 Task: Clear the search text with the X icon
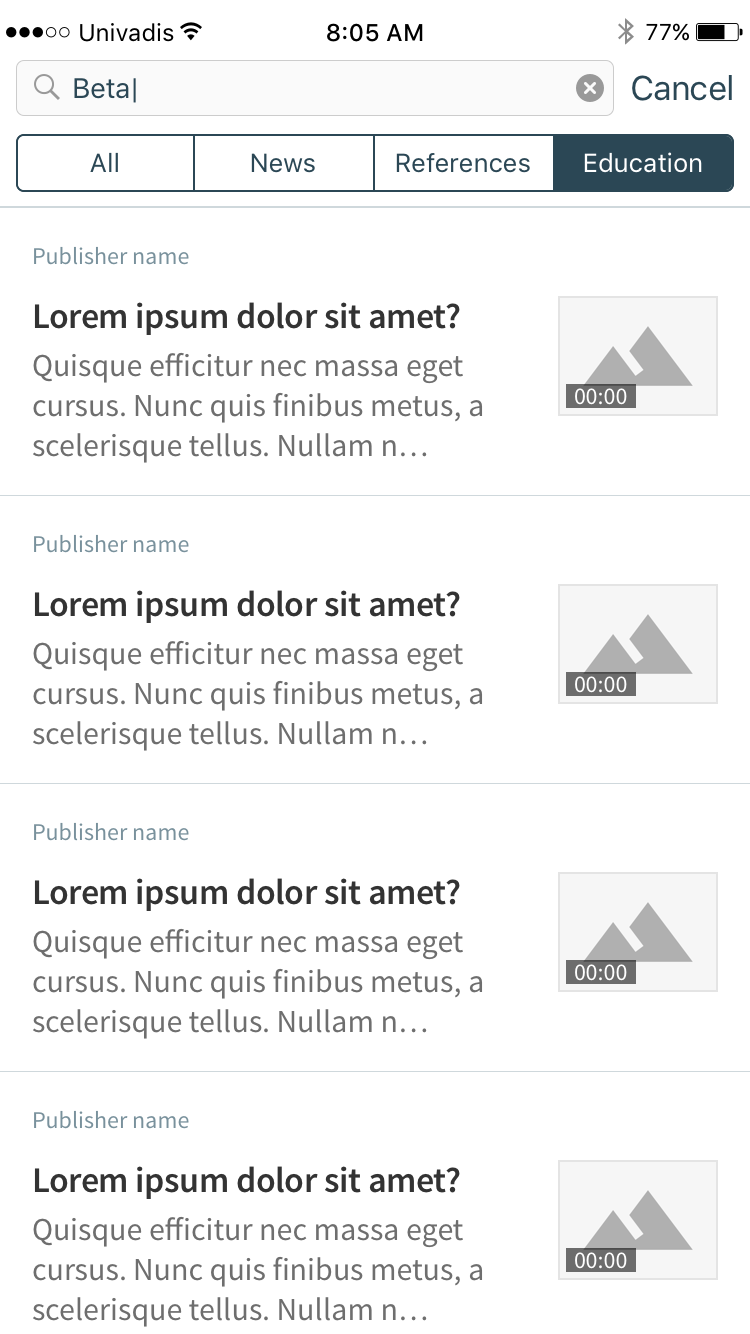(590, 88)
